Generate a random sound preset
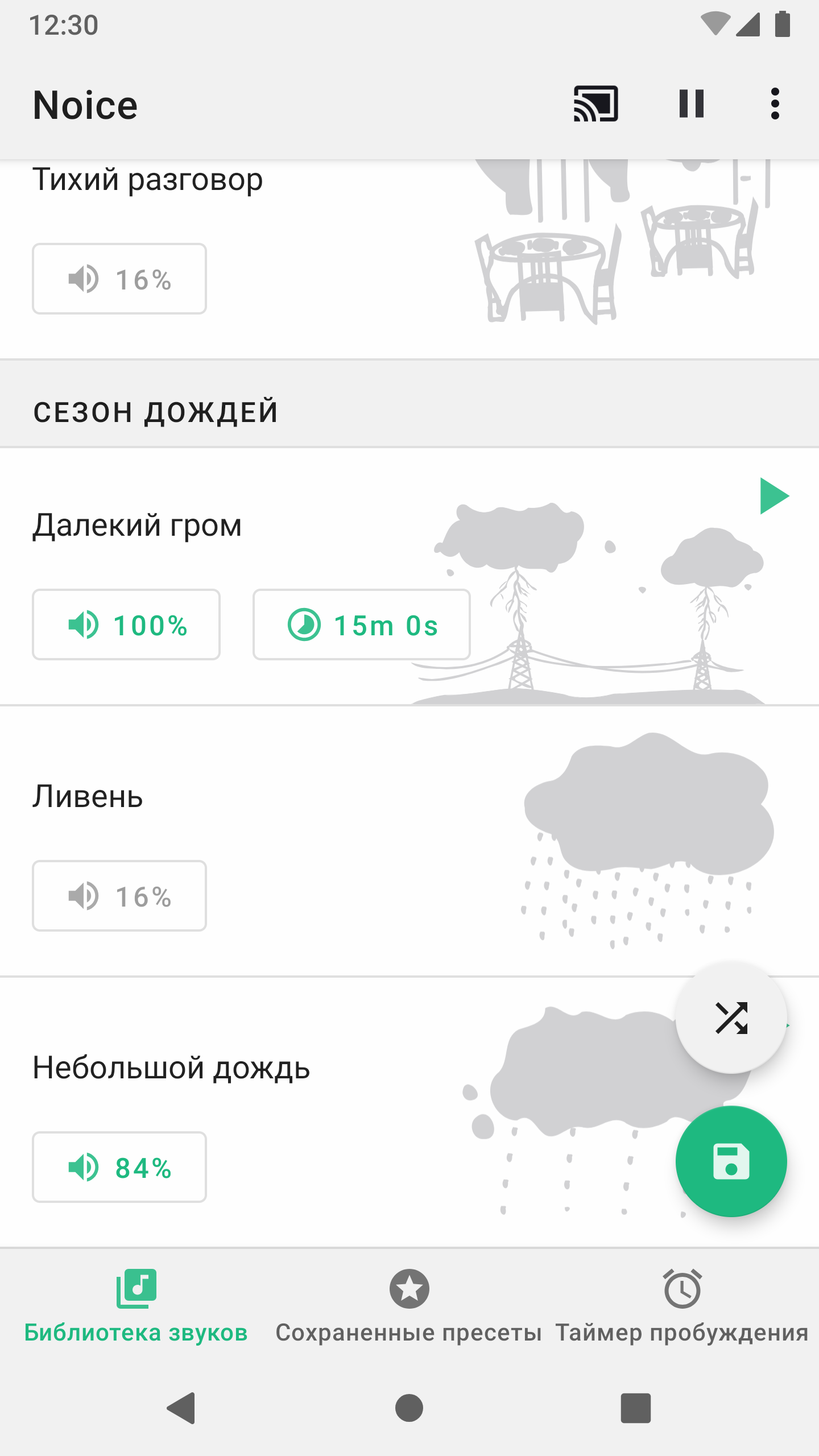The width and height of the screenshot is (819, 1456). [x=731, y=1017]
